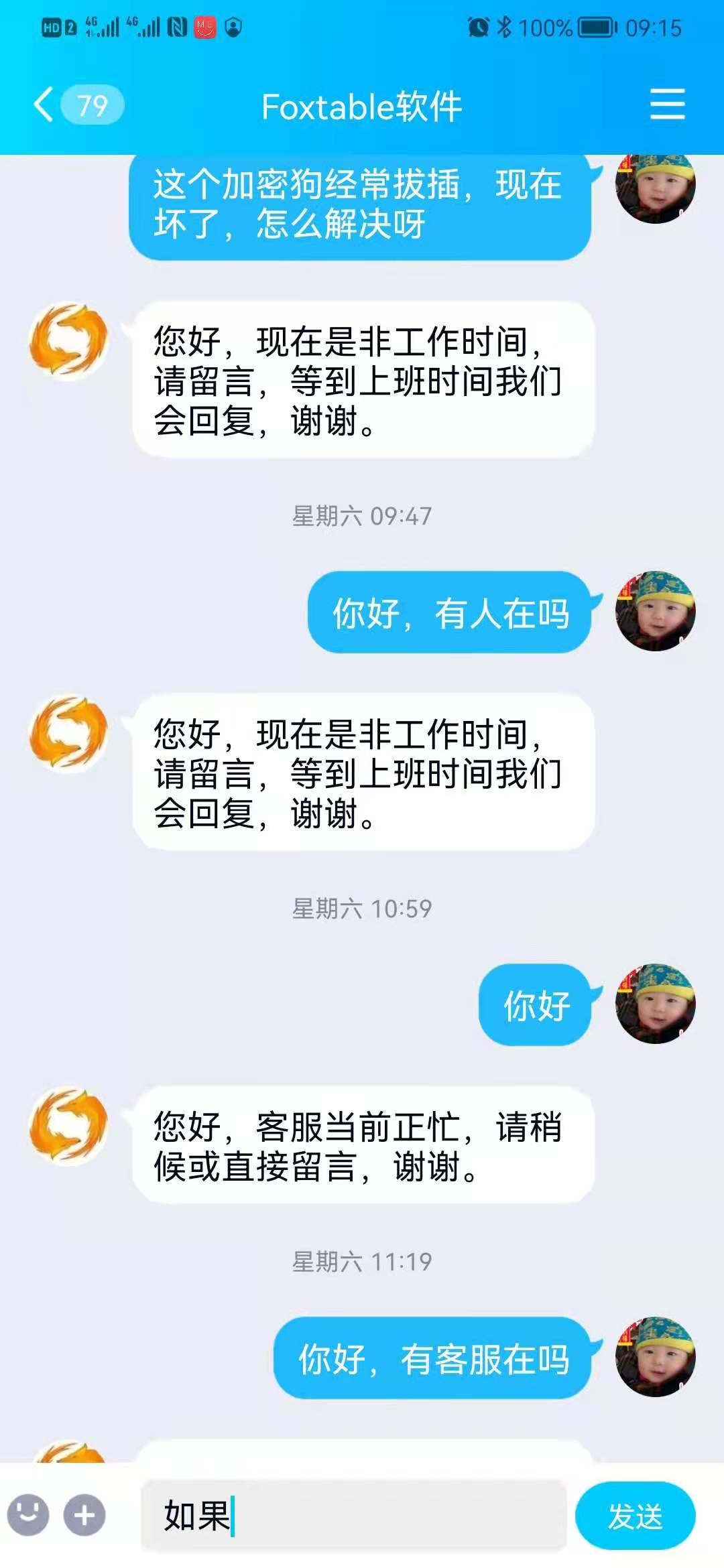Open Foxtable avatar beside 客服当前正忙 message

pyautogui.click(x=68, y=1126)
